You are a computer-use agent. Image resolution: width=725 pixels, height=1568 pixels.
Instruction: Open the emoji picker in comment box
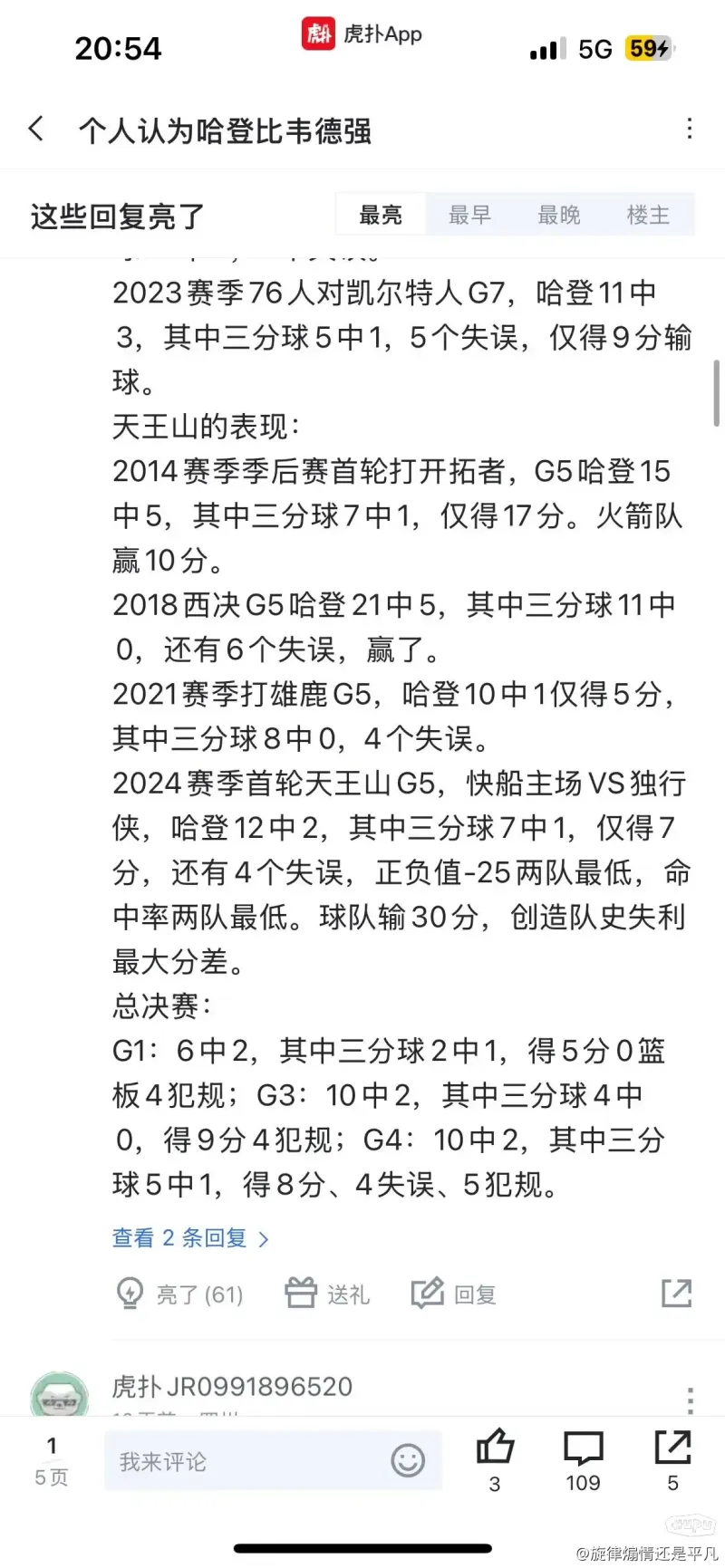tap(408, 1460)
